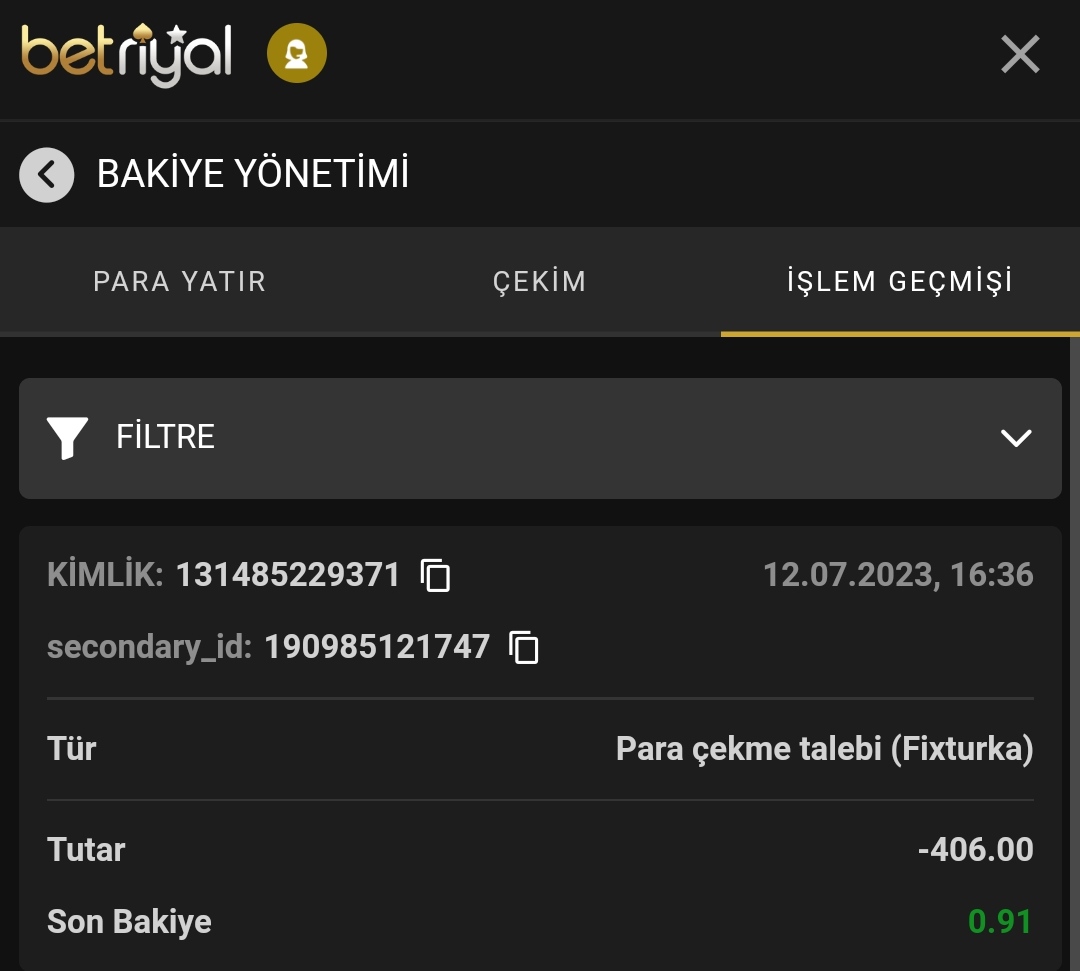This screenshot has height=971, width=1080.
Task: Switch to the Para Yatır tab
Action: [x=180, y=281]
